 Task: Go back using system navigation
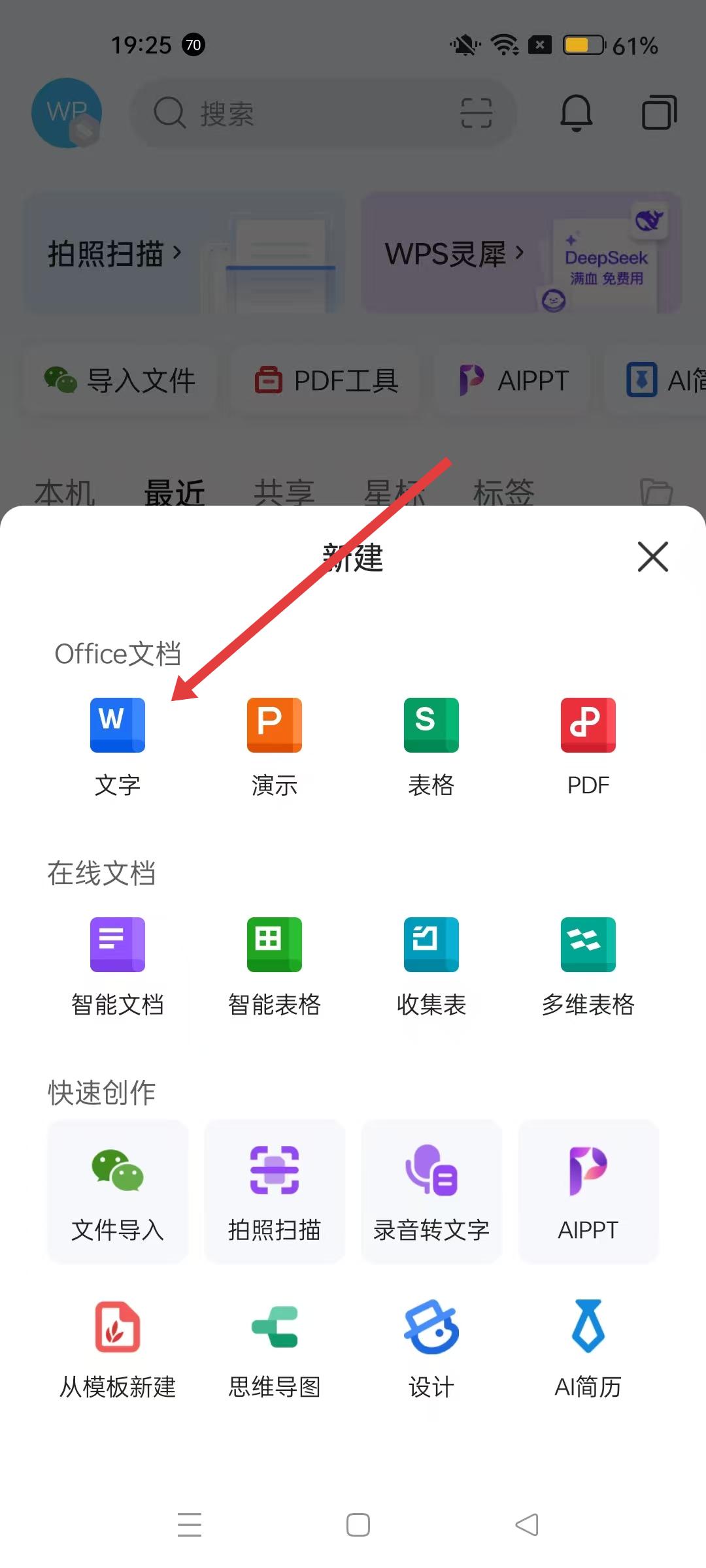click(527, 1525)
